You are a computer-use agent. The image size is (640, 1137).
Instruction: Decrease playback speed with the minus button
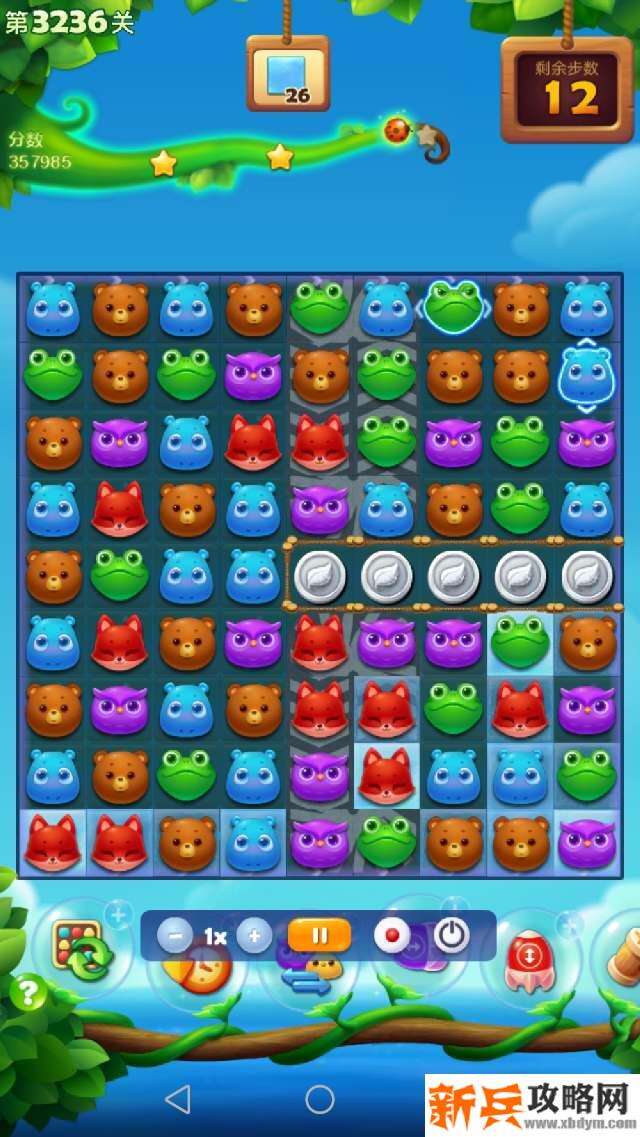click(x=175, y=936)
